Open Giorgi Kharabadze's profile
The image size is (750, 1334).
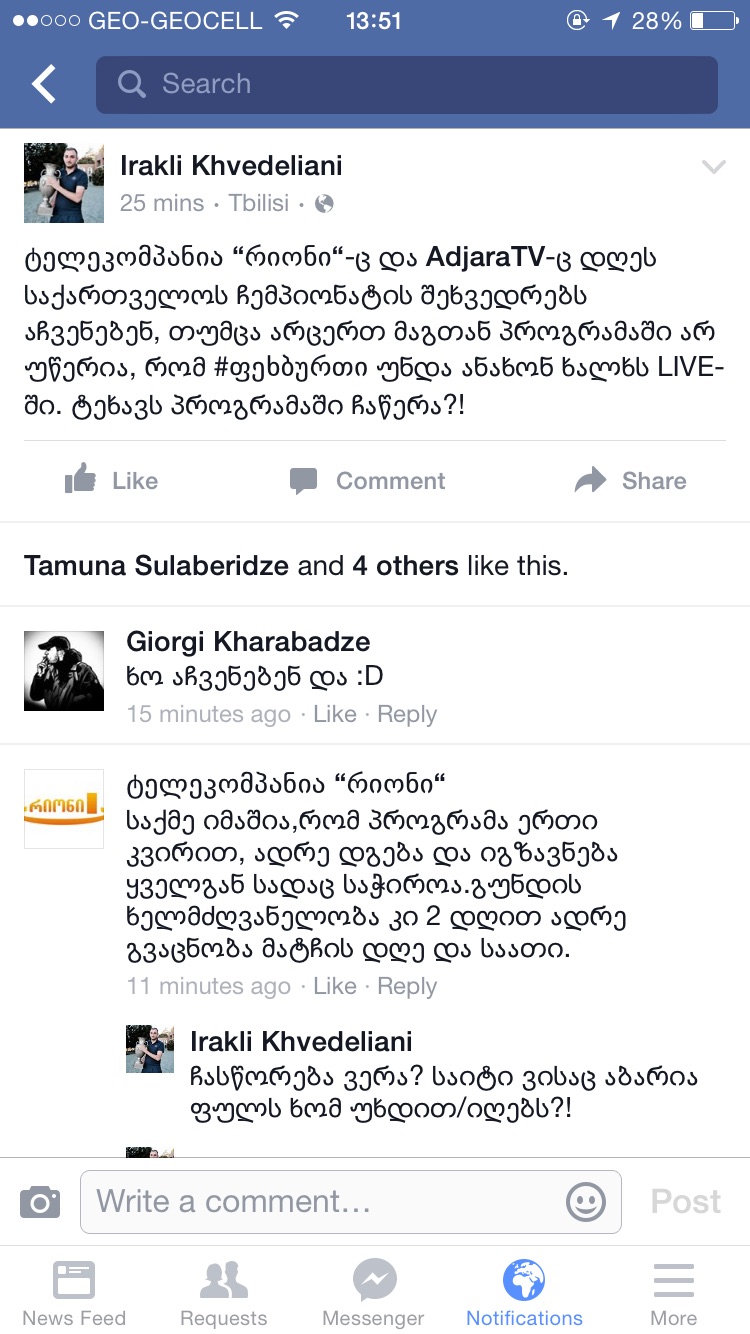tap(248, 641)
